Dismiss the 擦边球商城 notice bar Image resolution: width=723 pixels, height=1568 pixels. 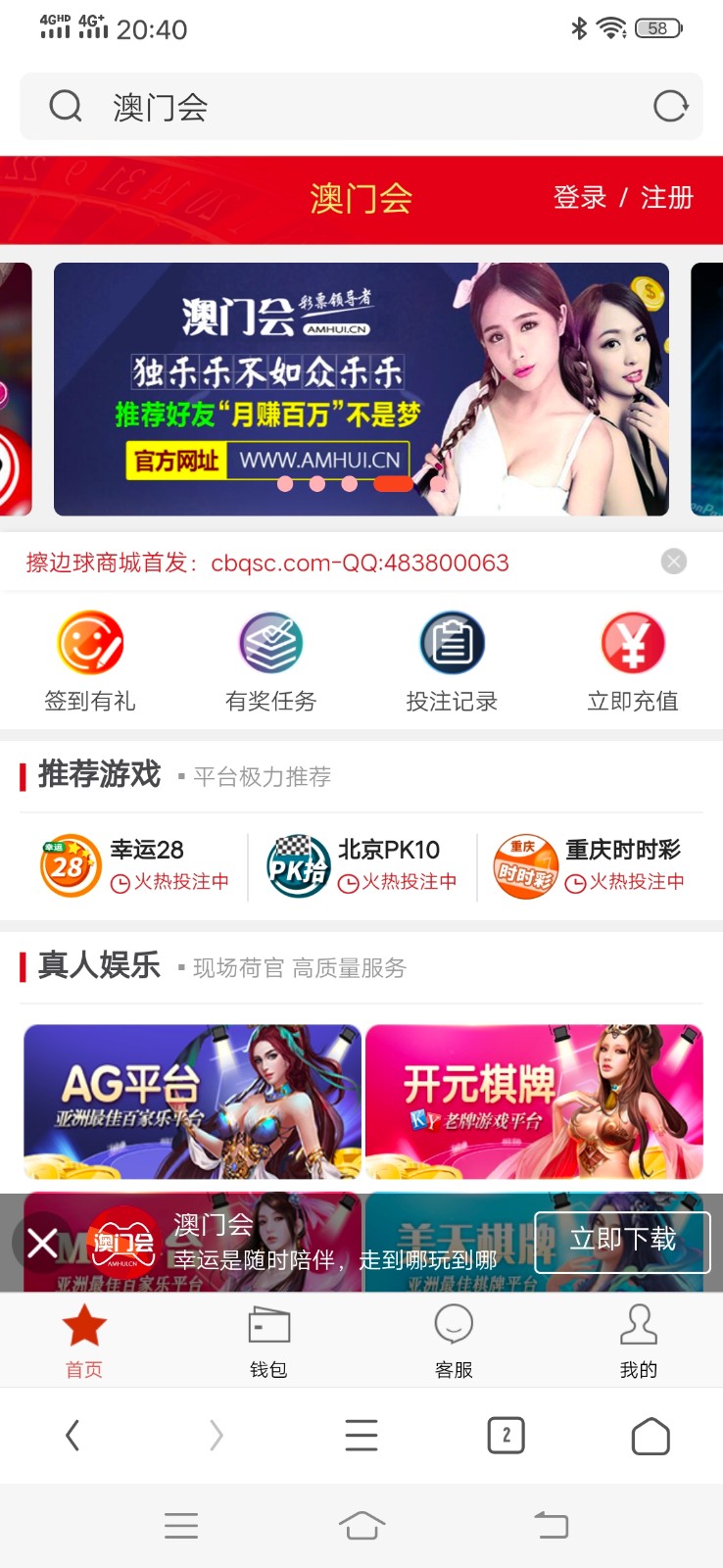(674, 562)
